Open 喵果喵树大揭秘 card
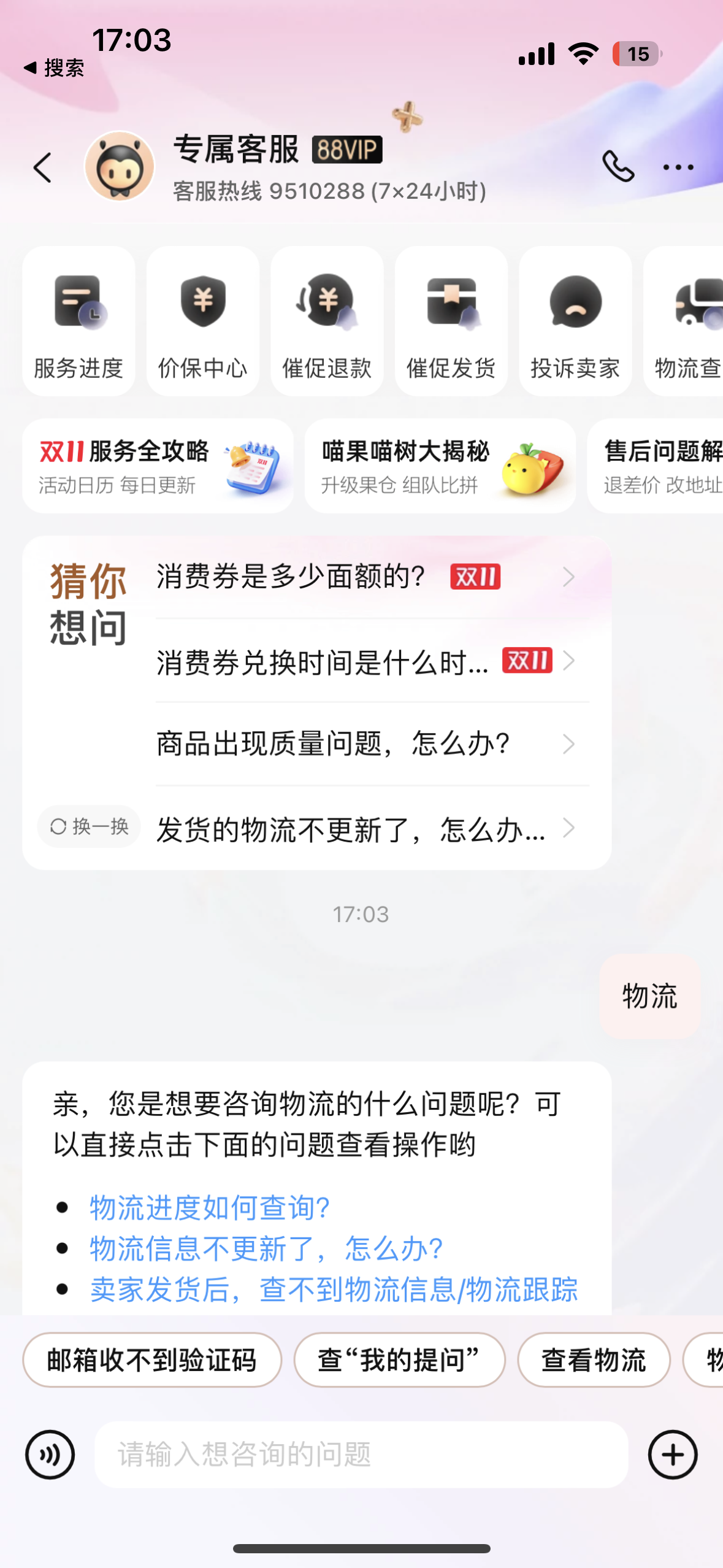 440,466
